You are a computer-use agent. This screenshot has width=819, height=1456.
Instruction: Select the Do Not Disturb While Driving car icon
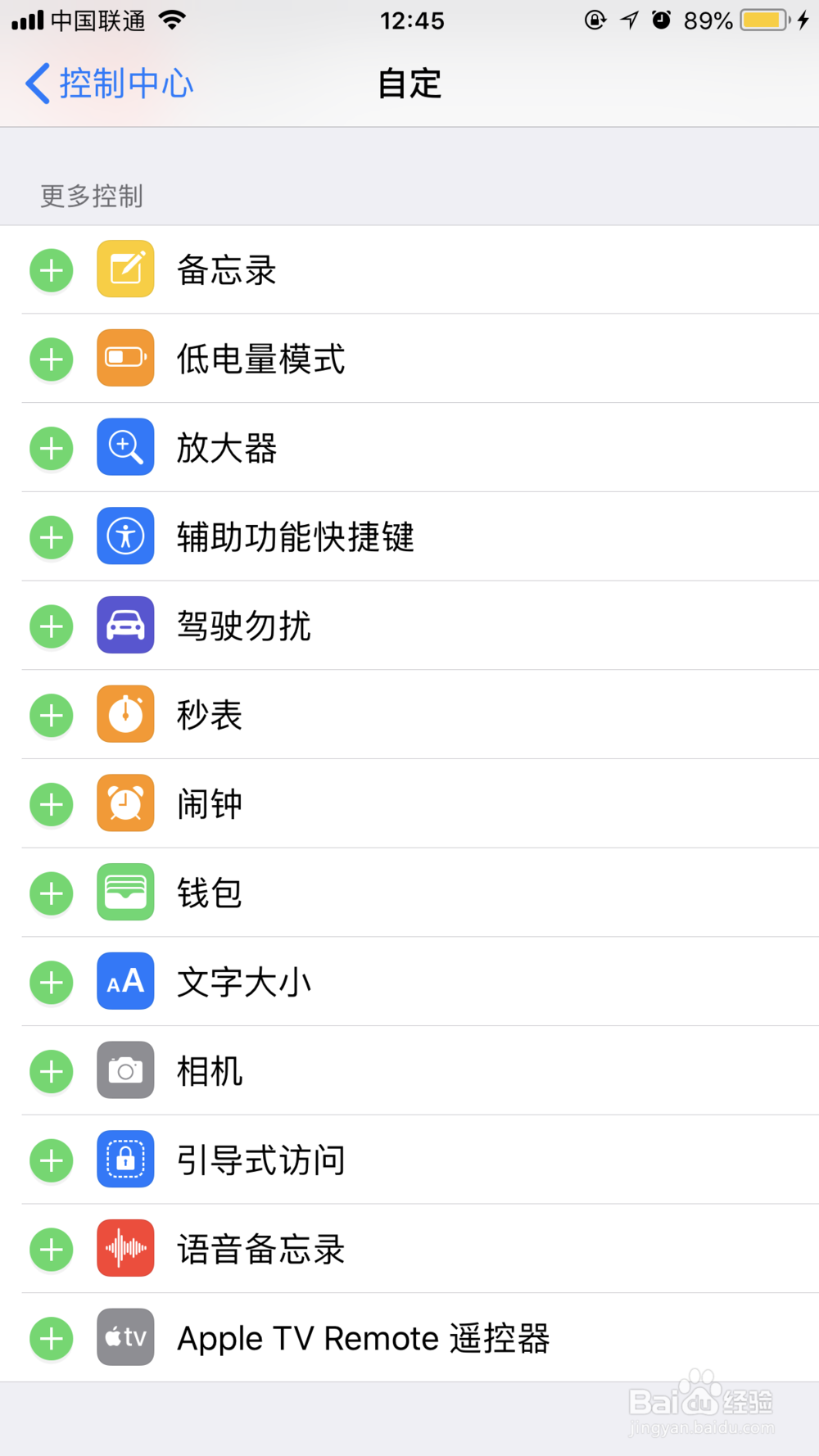tap(124, 626)
